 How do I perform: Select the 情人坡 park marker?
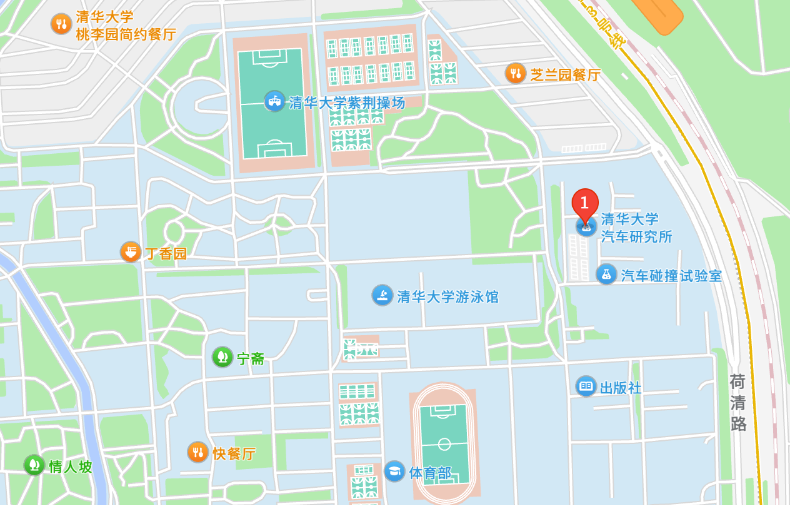click(x=35, y=465)
